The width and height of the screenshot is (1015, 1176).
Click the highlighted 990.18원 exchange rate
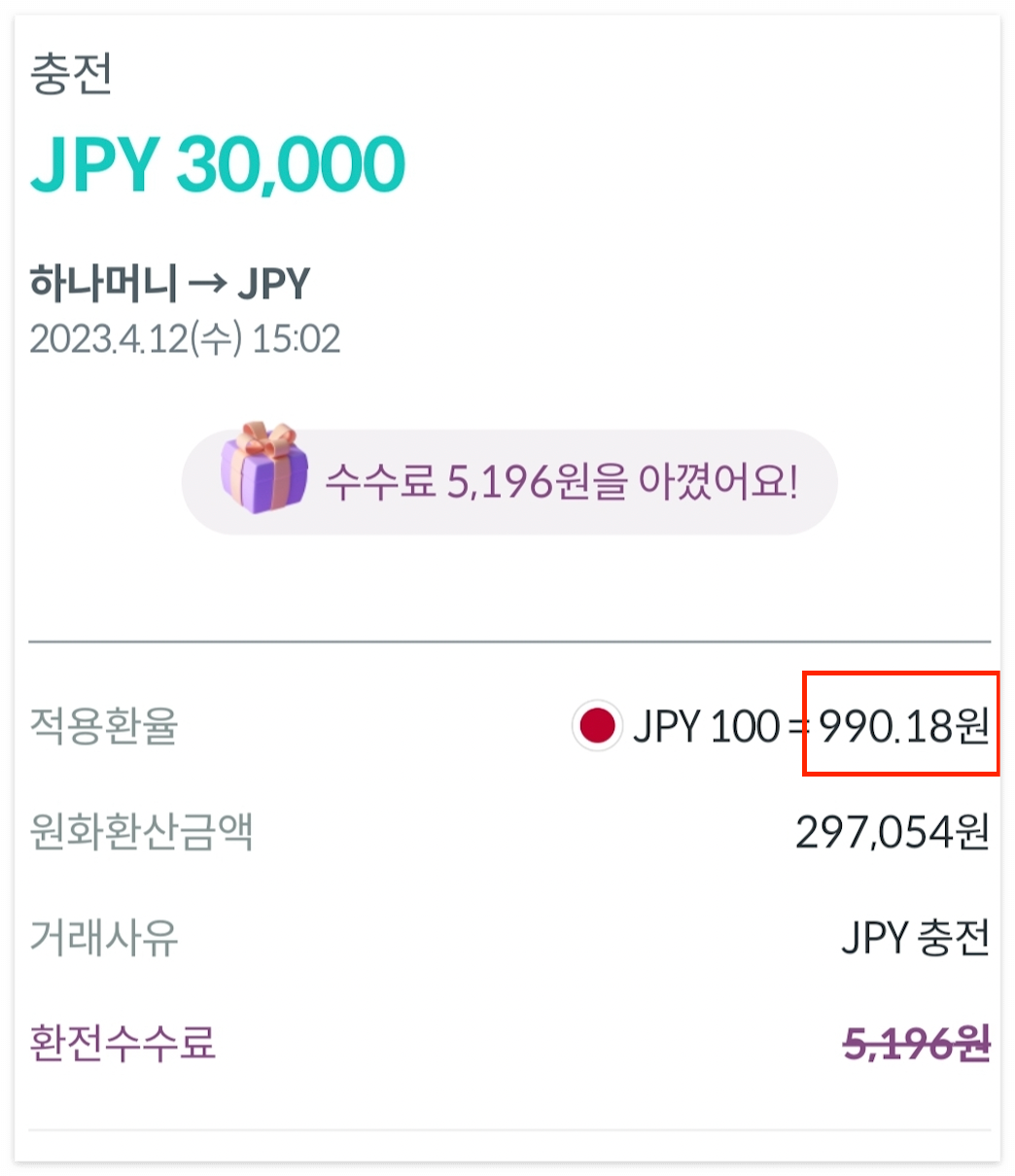[904, 725]
